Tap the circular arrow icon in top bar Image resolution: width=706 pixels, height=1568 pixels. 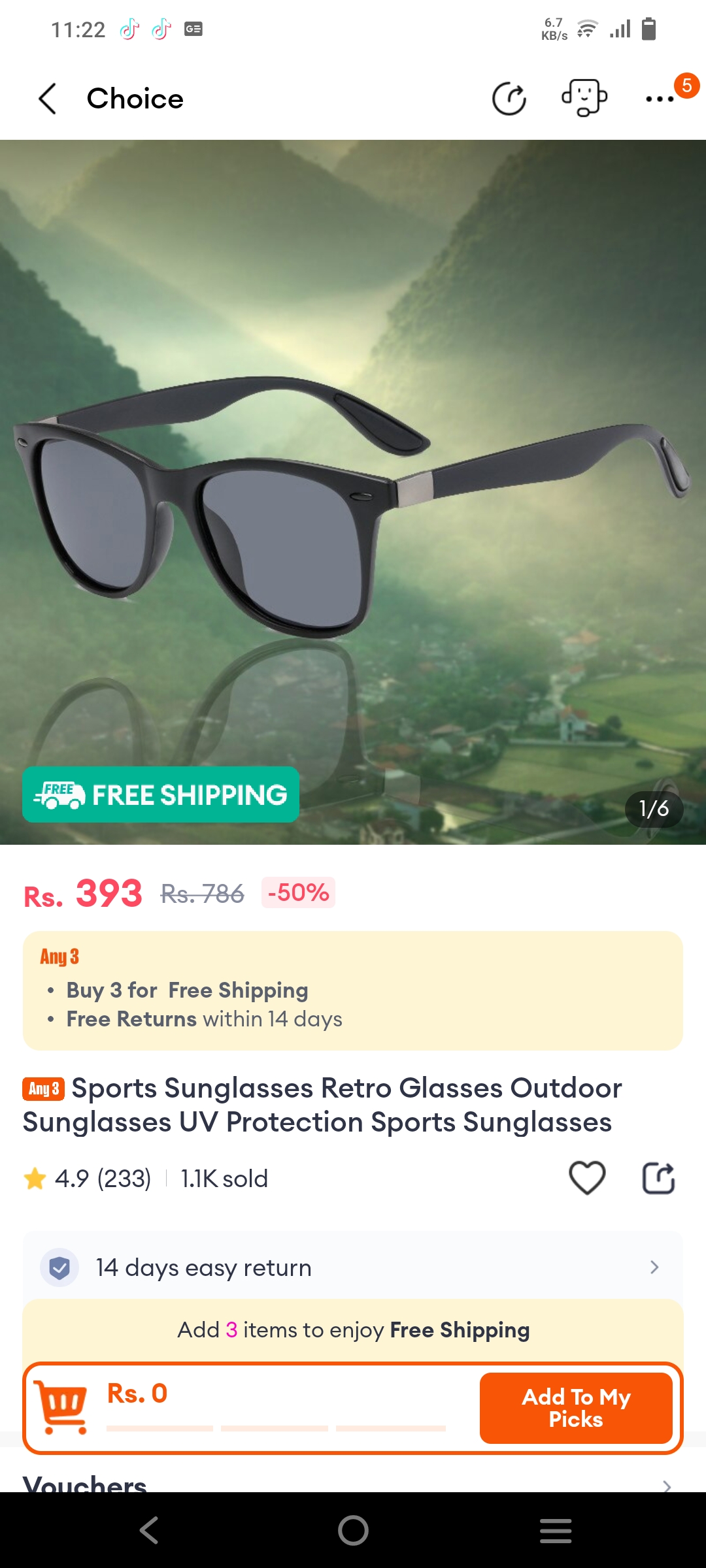pos(509,99)
